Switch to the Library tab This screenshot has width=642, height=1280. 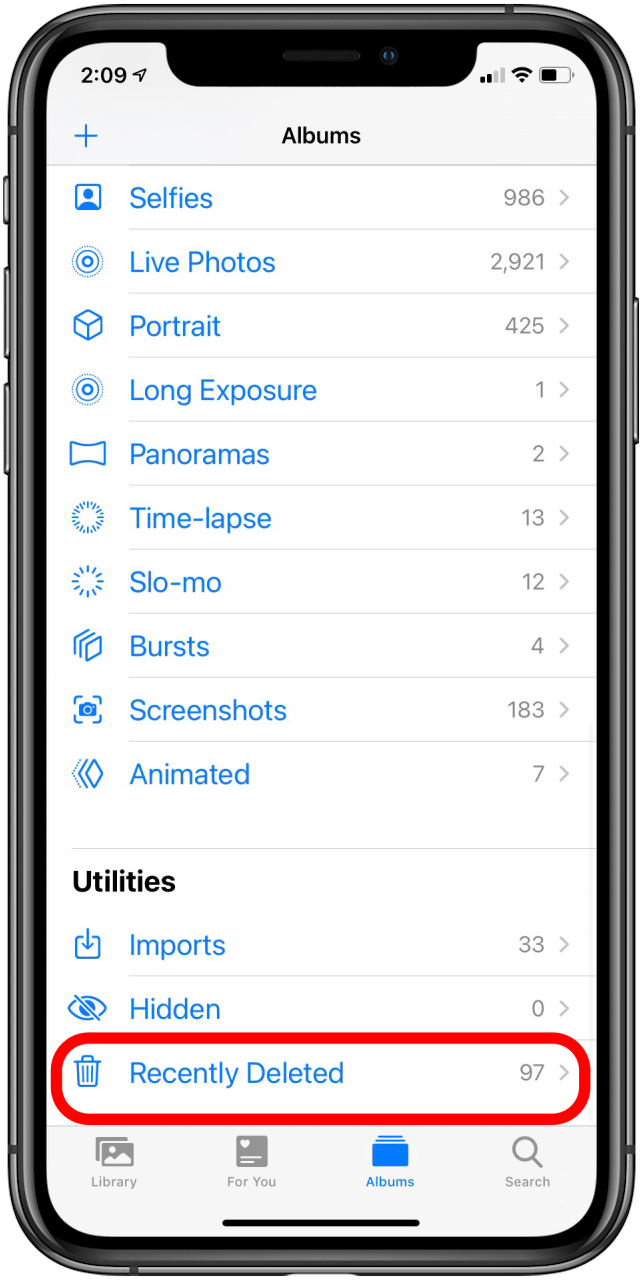[114, 1162]
